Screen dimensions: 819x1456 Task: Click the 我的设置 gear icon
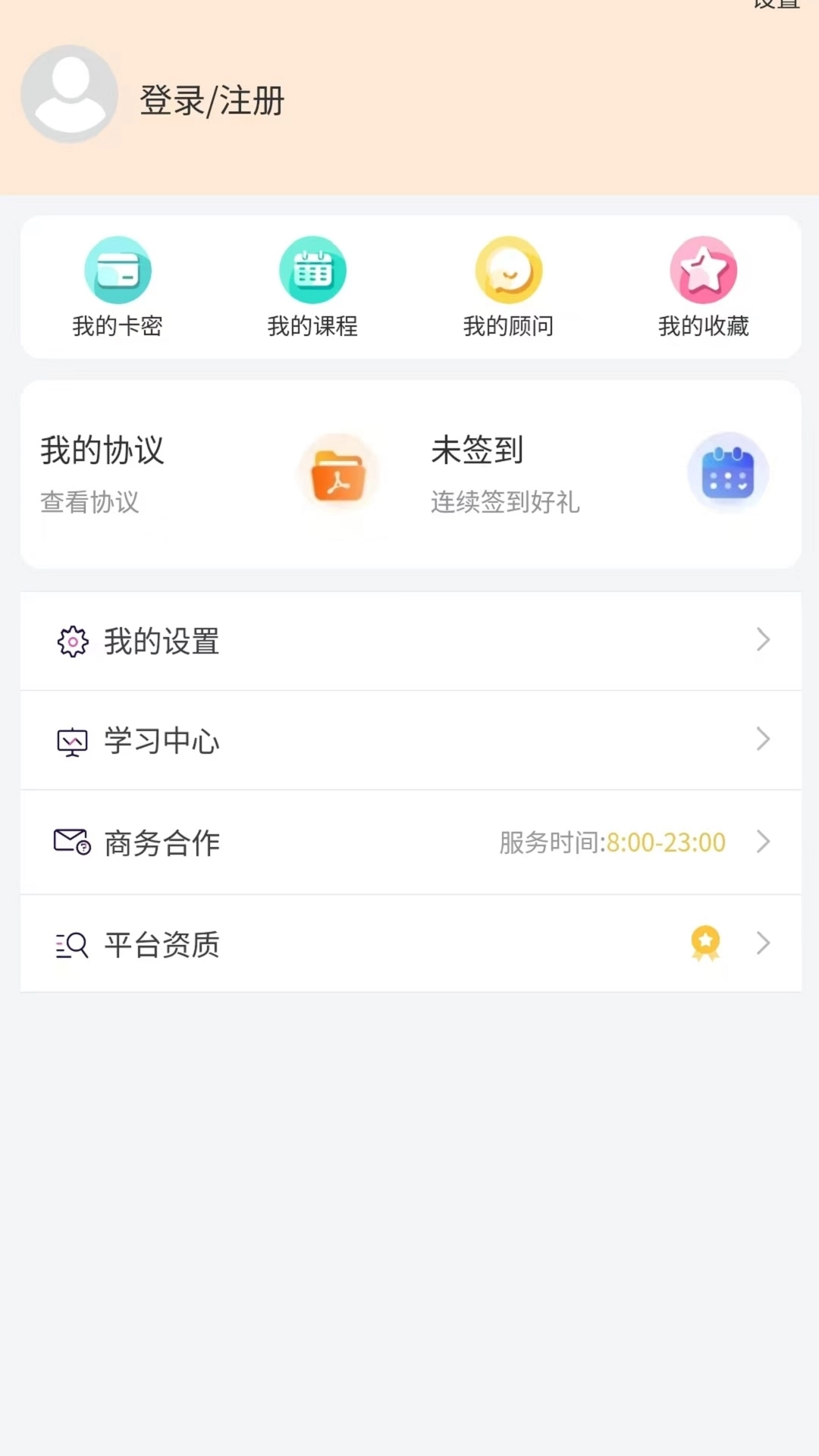click(72, 641)
